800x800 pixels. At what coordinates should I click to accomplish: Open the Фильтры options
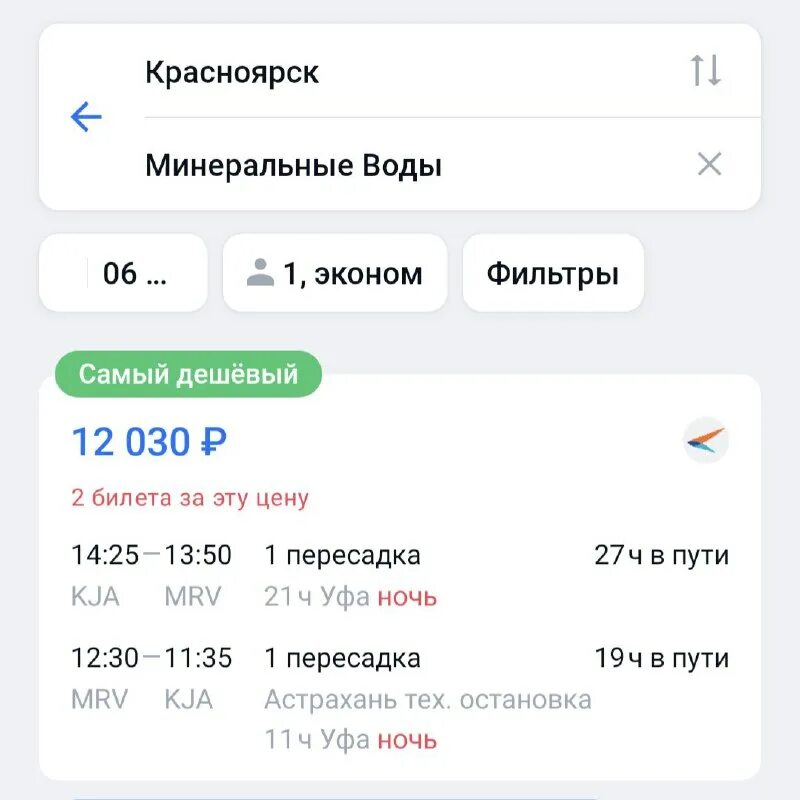click(x=552, y=273)
